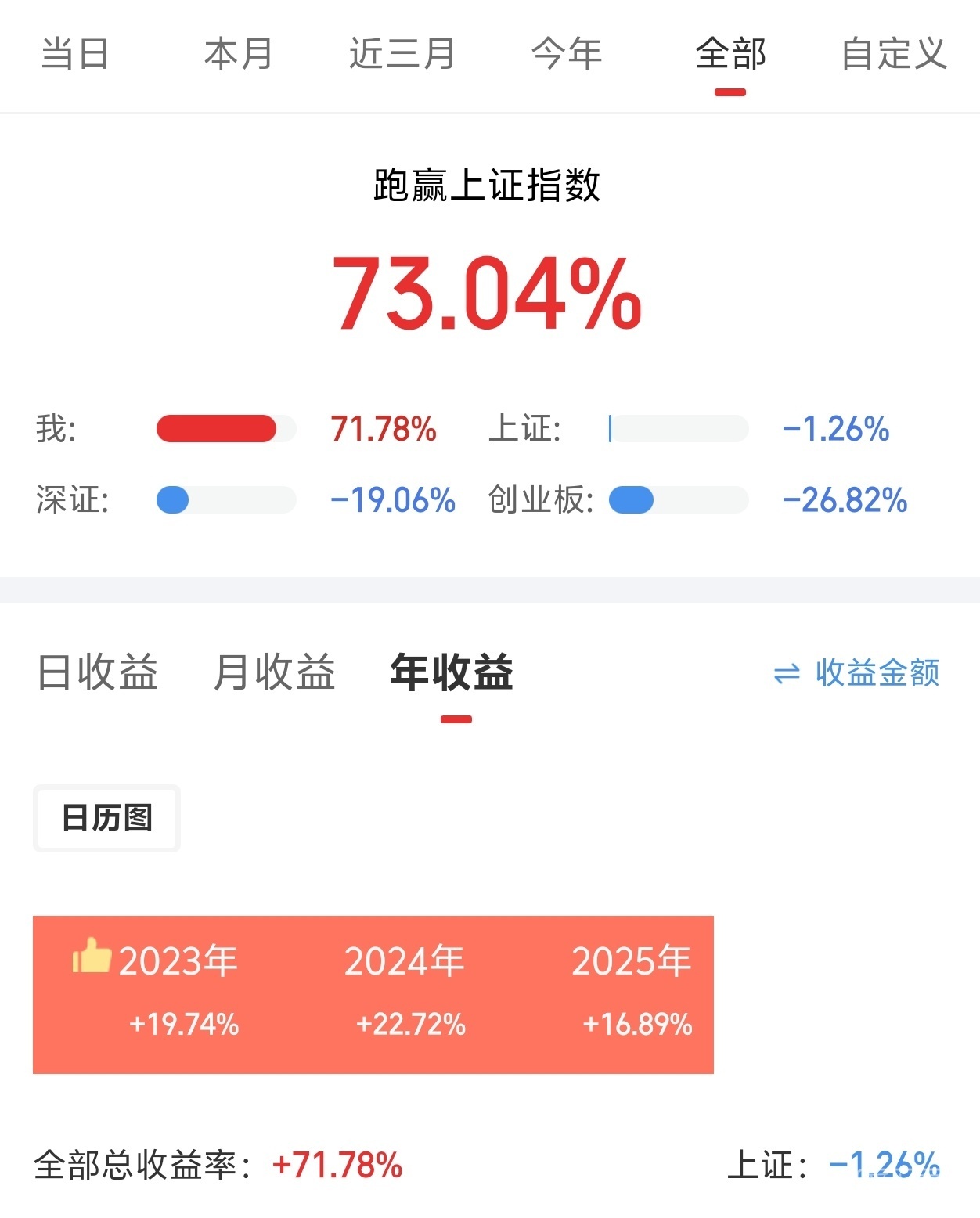This screenshot has height=1218, width=980.
Task: Show the 近三月 time range
Action: (x=402, y=54)
